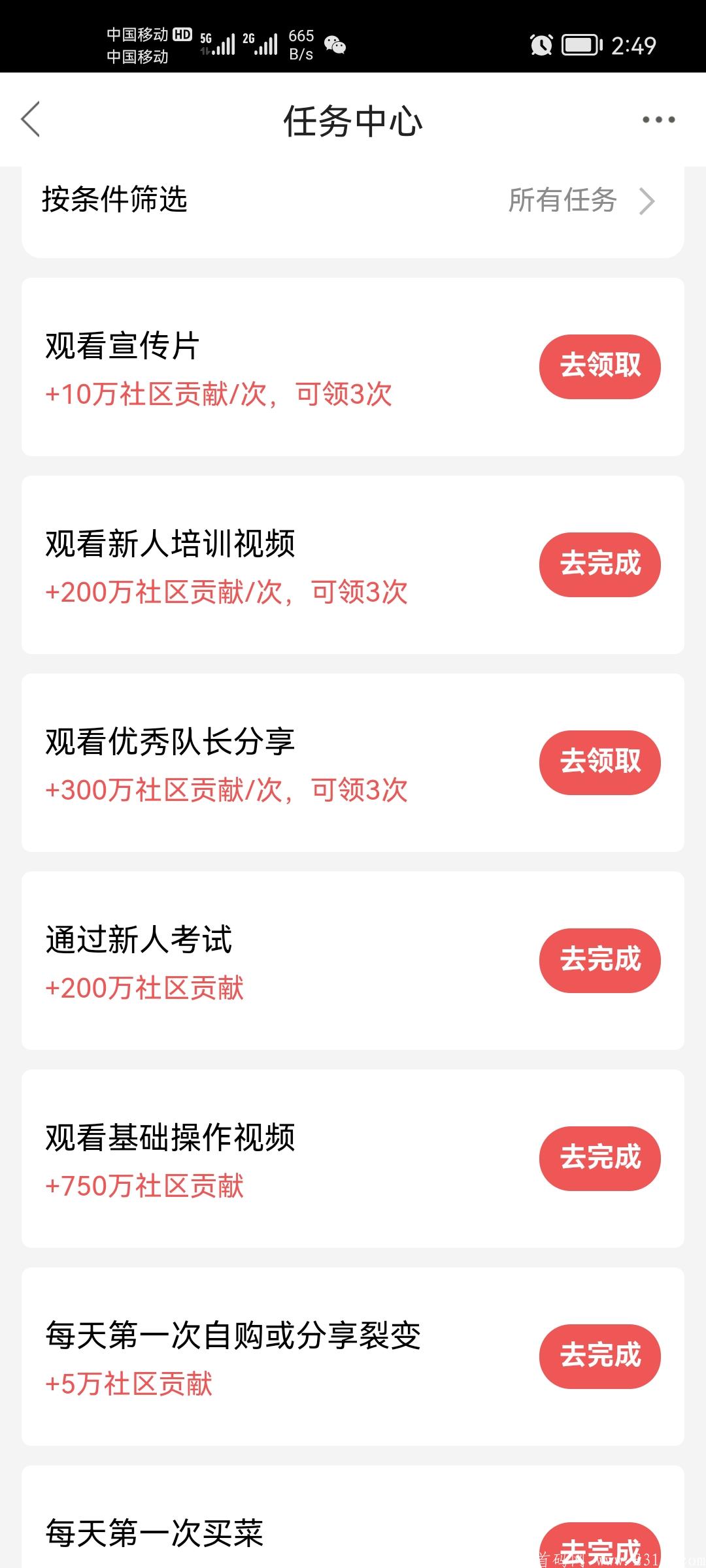Go back from 任务中心
Screen dimensions: 706x1568
31,120
